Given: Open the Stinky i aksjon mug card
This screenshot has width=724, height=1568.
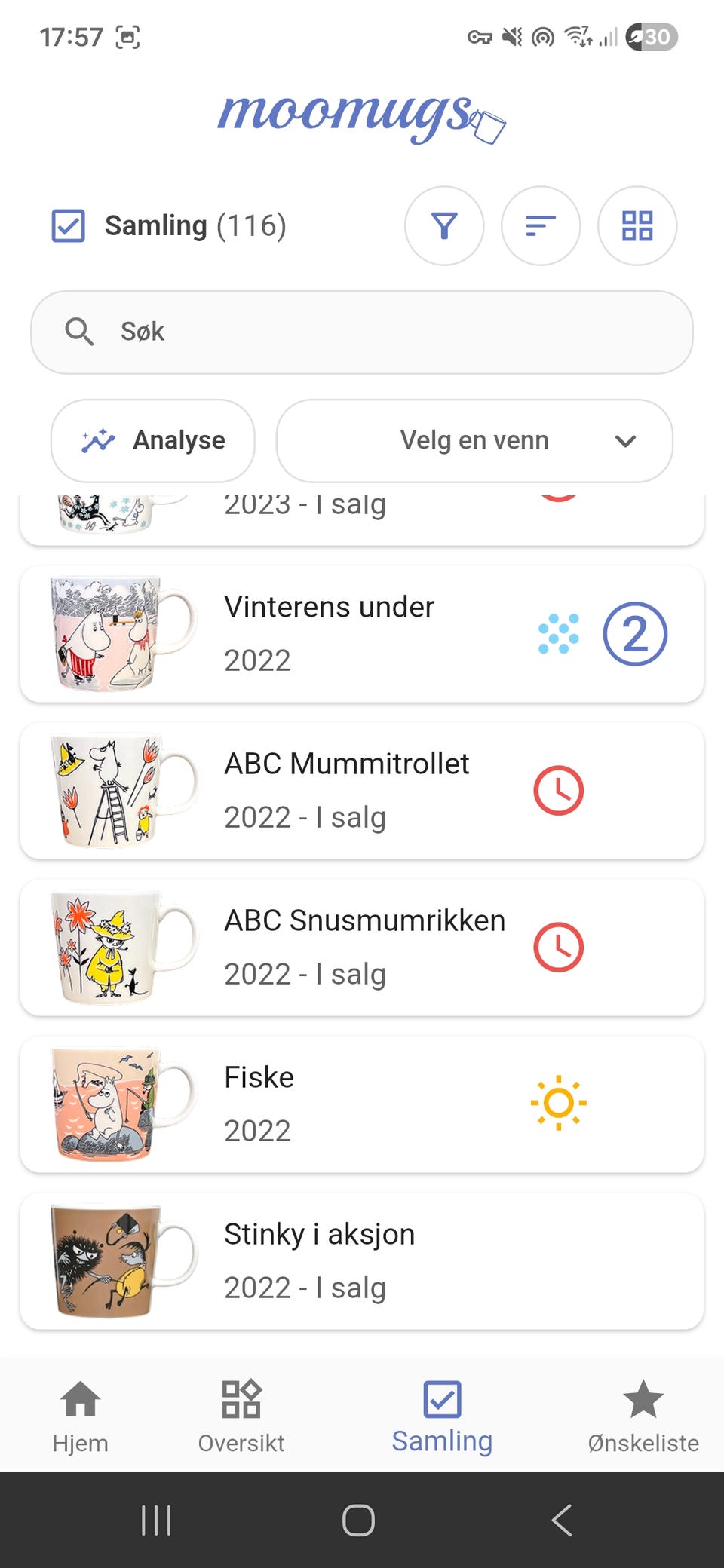Looking at the screenshot, I should (x=362, y=1261).
